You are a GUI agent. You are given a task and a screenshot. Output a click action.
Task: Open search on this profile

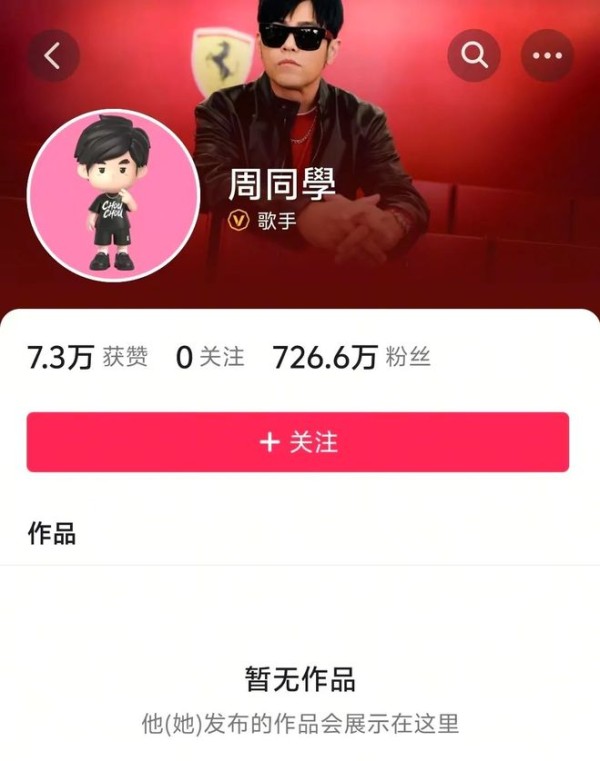[474, 56]
